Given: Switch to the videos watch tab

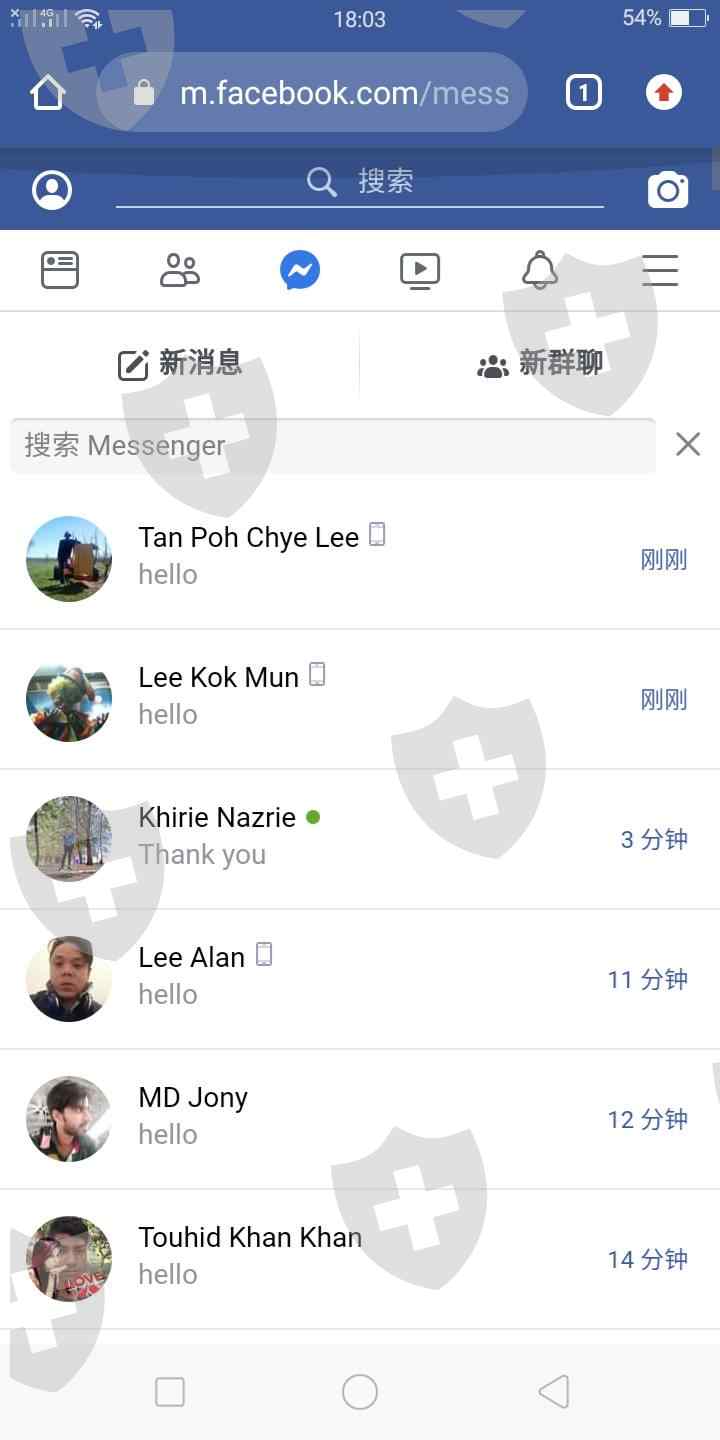Looking at the screenshot, I should (420, 270).
